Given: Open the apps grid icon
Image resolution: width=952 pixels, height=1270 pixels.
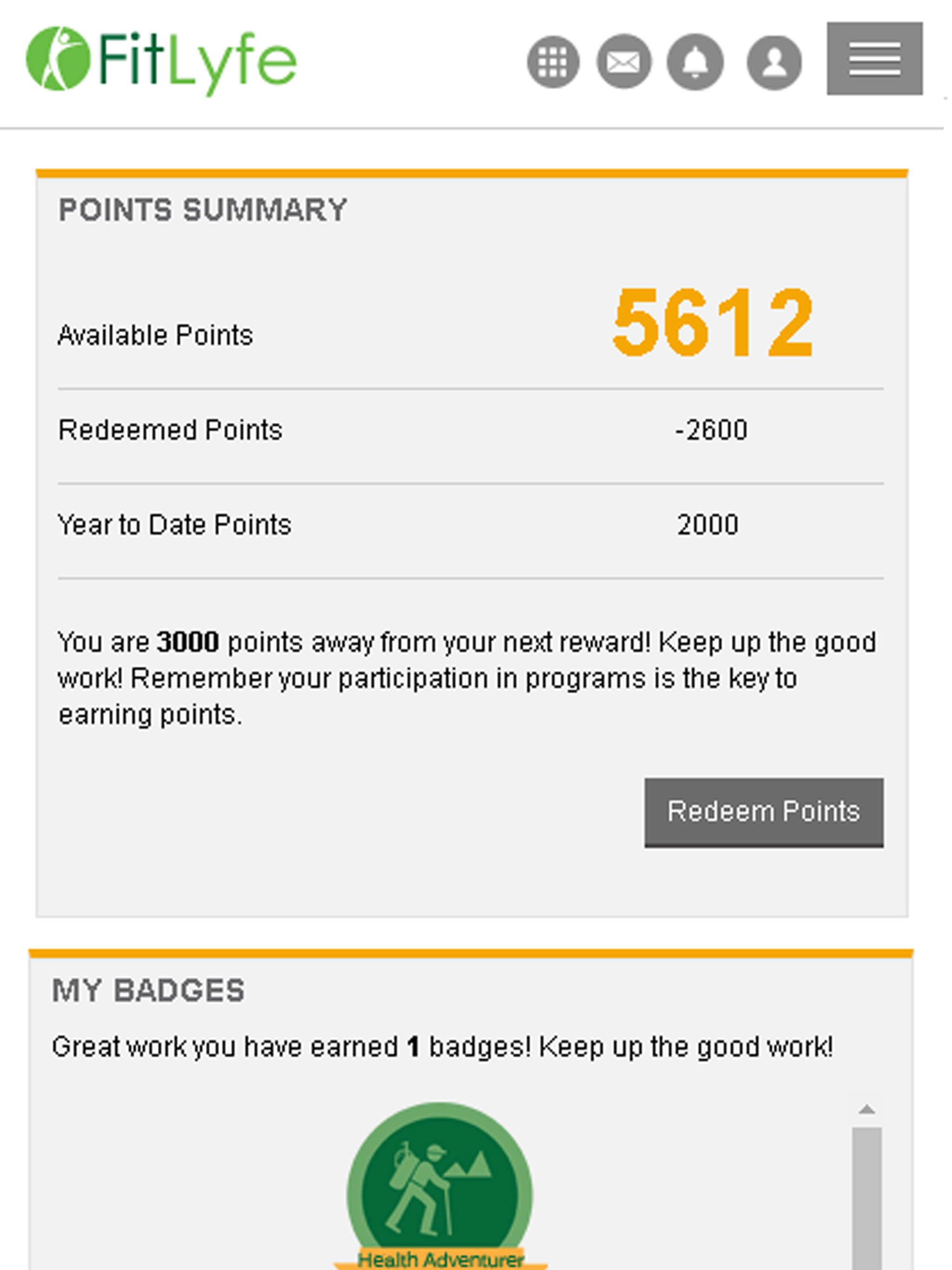Looking at the screenshot, I should [553, 62].
